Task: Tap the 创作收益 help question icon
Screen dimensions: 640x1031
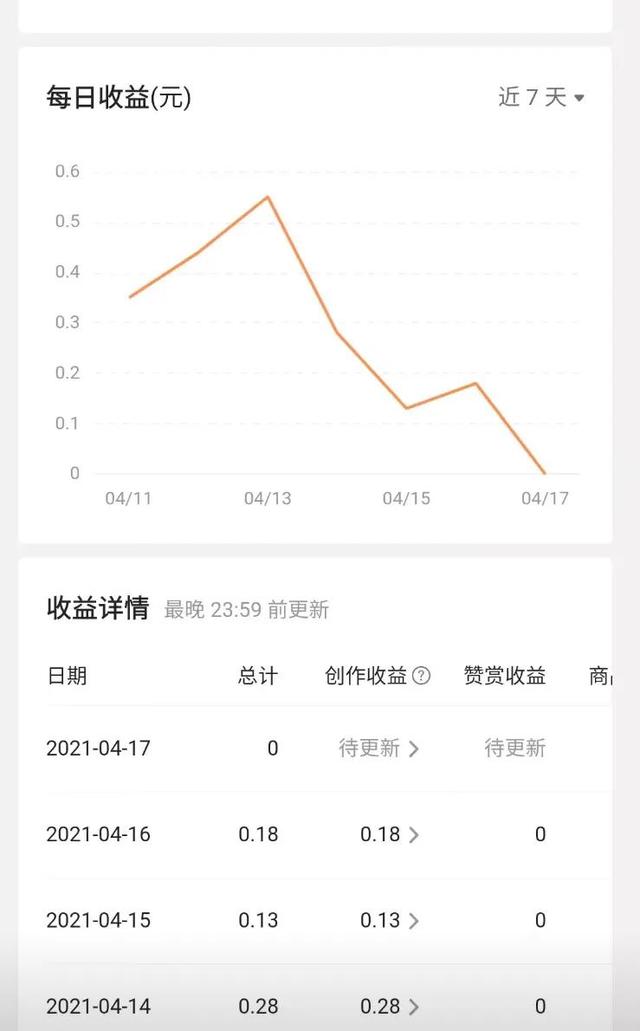Action: (x=421, y=675)
